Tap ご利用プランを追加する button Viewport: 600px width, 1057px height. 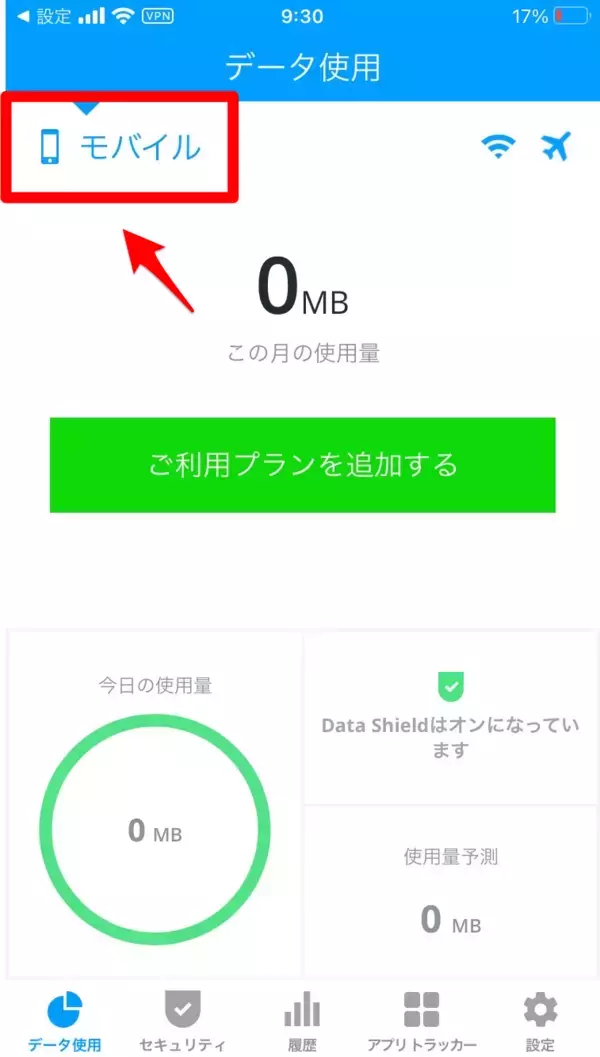302,465
